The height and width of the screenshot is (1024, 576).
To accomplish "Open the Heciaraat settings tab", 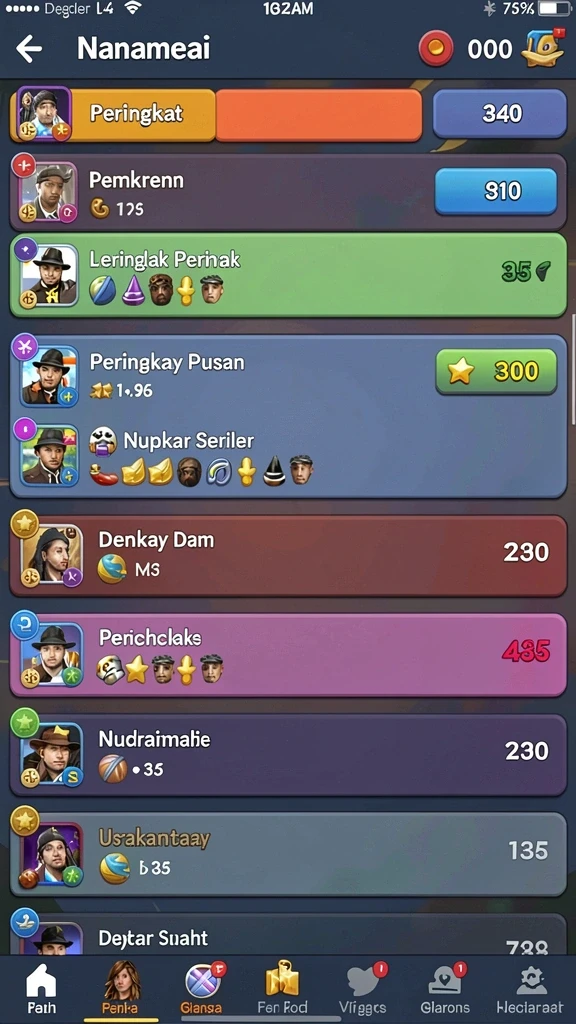I will 530,991.
